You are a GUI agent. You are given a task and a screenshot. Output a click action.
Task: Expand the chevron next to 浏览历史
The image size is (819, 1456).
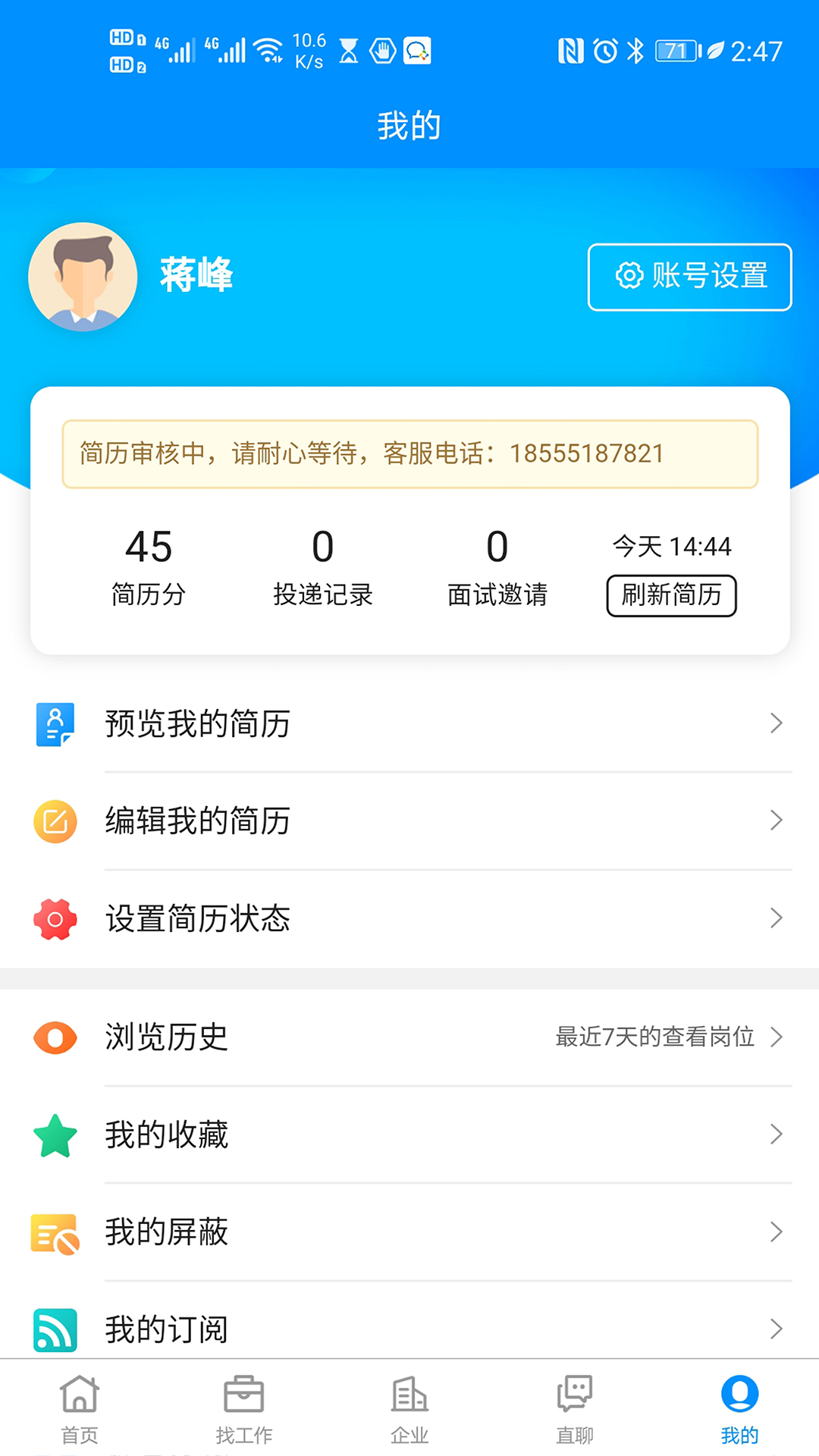778,1038
